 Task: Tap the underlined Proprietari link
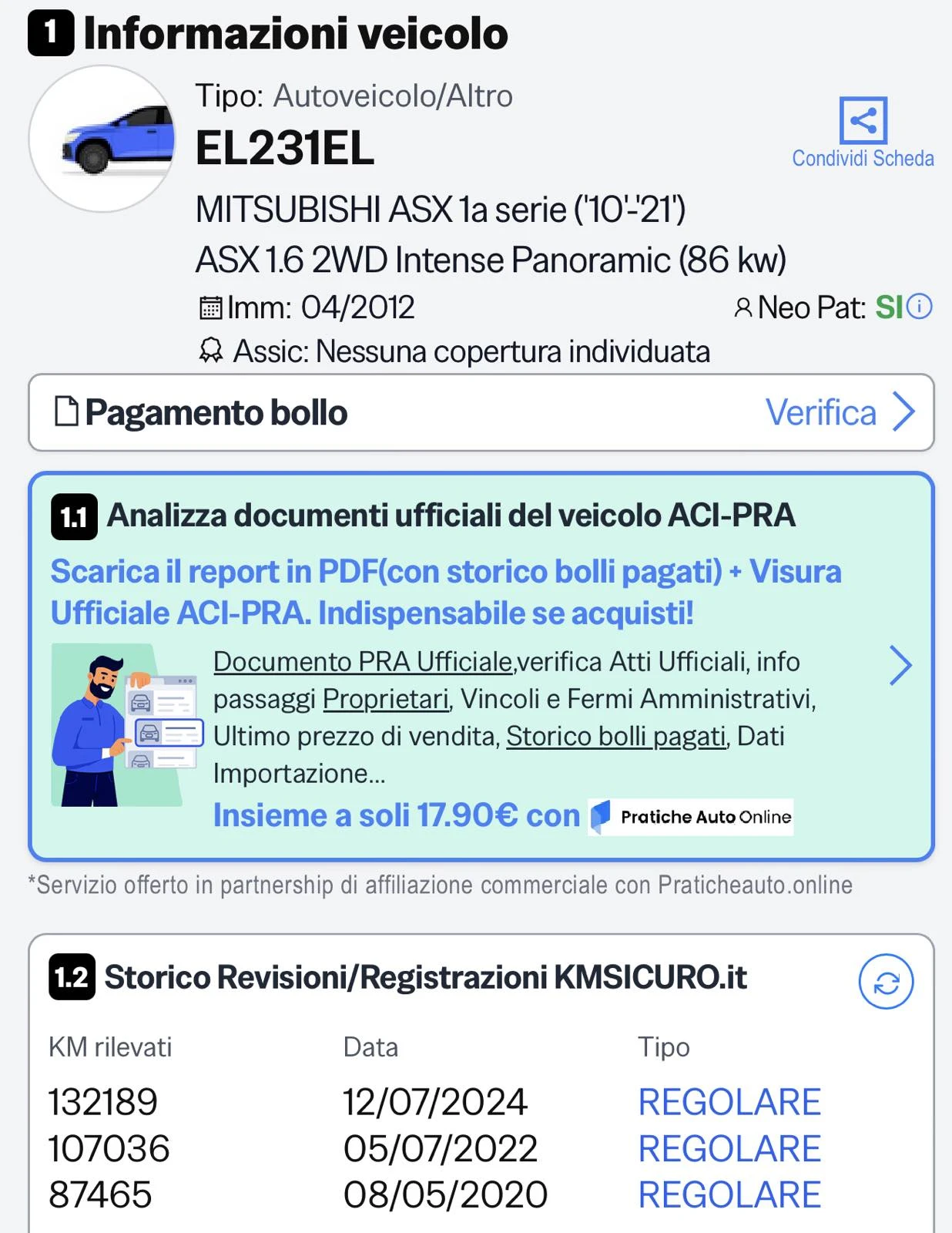pos(385,699)
